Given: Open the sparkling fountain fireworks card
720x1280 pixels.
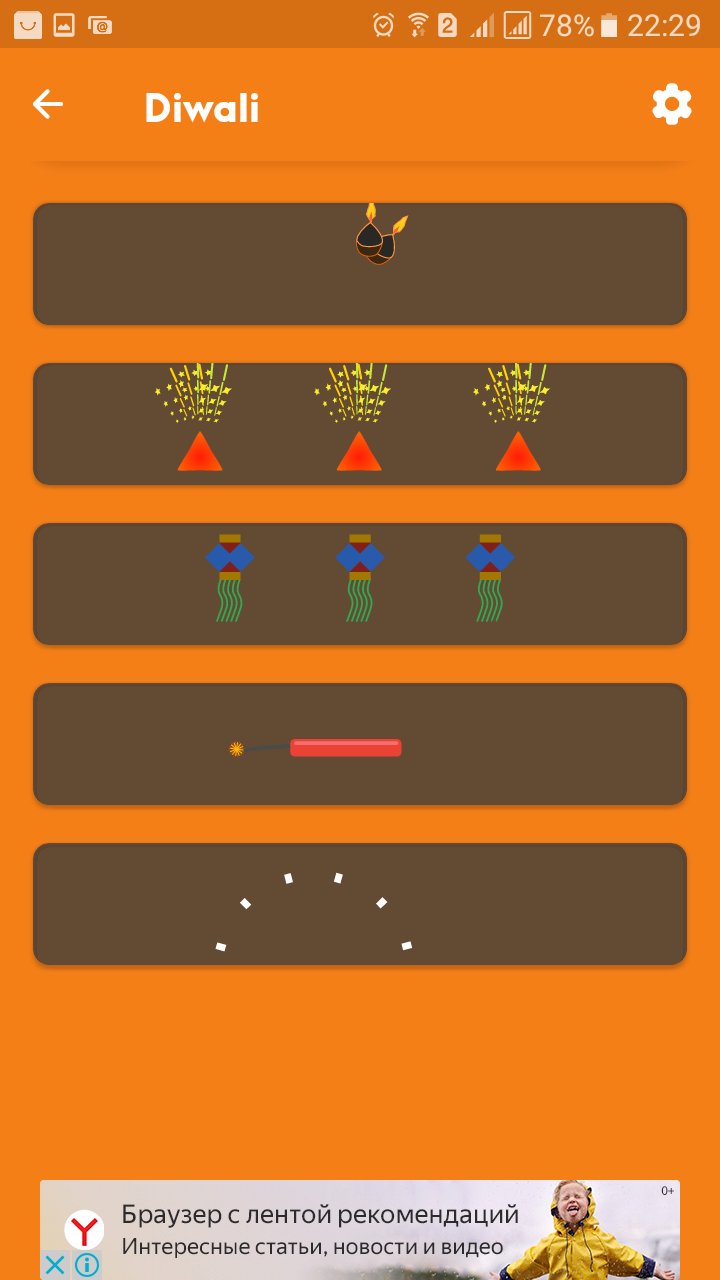Looking at the screenshot, I should coord(360,424).
